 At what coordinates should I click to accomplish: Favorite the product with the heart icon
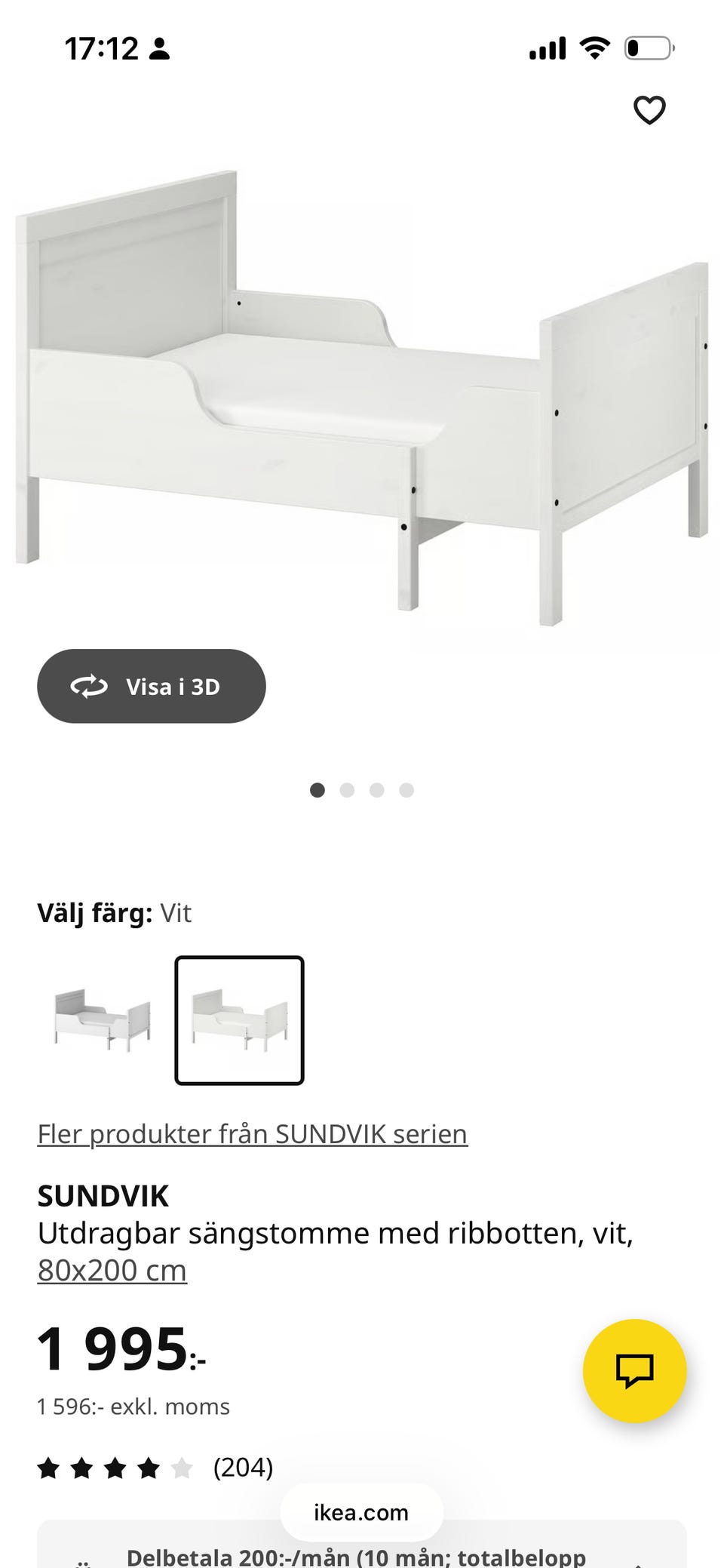[650, 109]
